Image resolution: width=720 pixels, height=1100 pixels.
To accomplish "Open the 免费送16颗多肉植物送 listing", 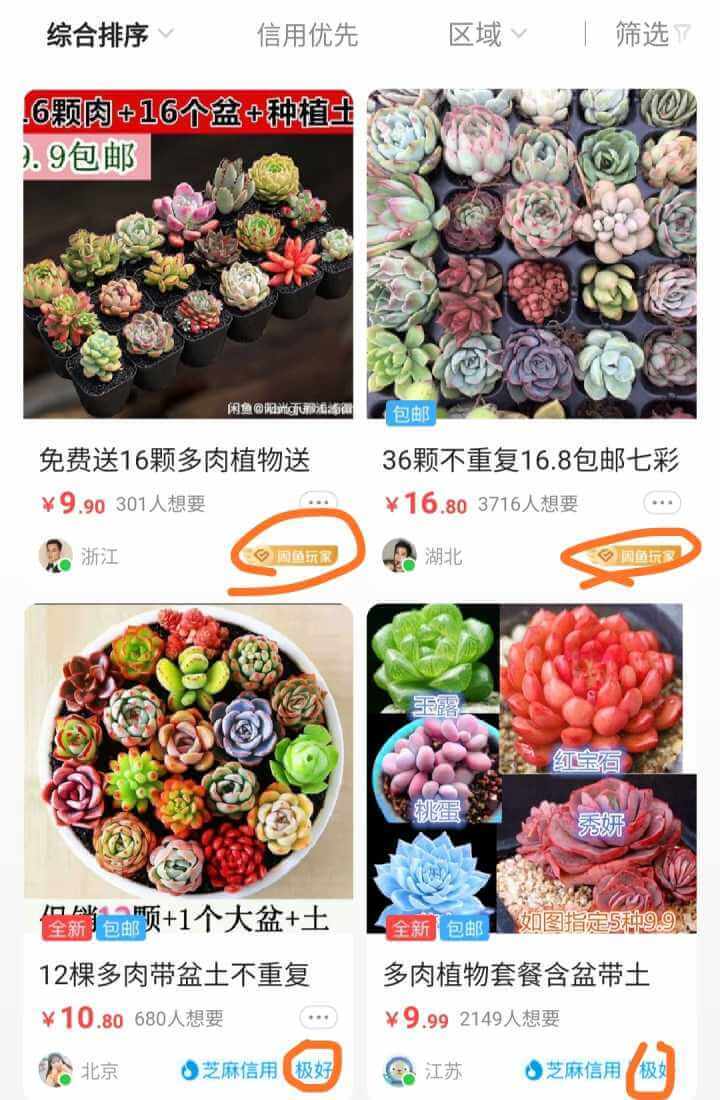I will click(x=188, y=255).
